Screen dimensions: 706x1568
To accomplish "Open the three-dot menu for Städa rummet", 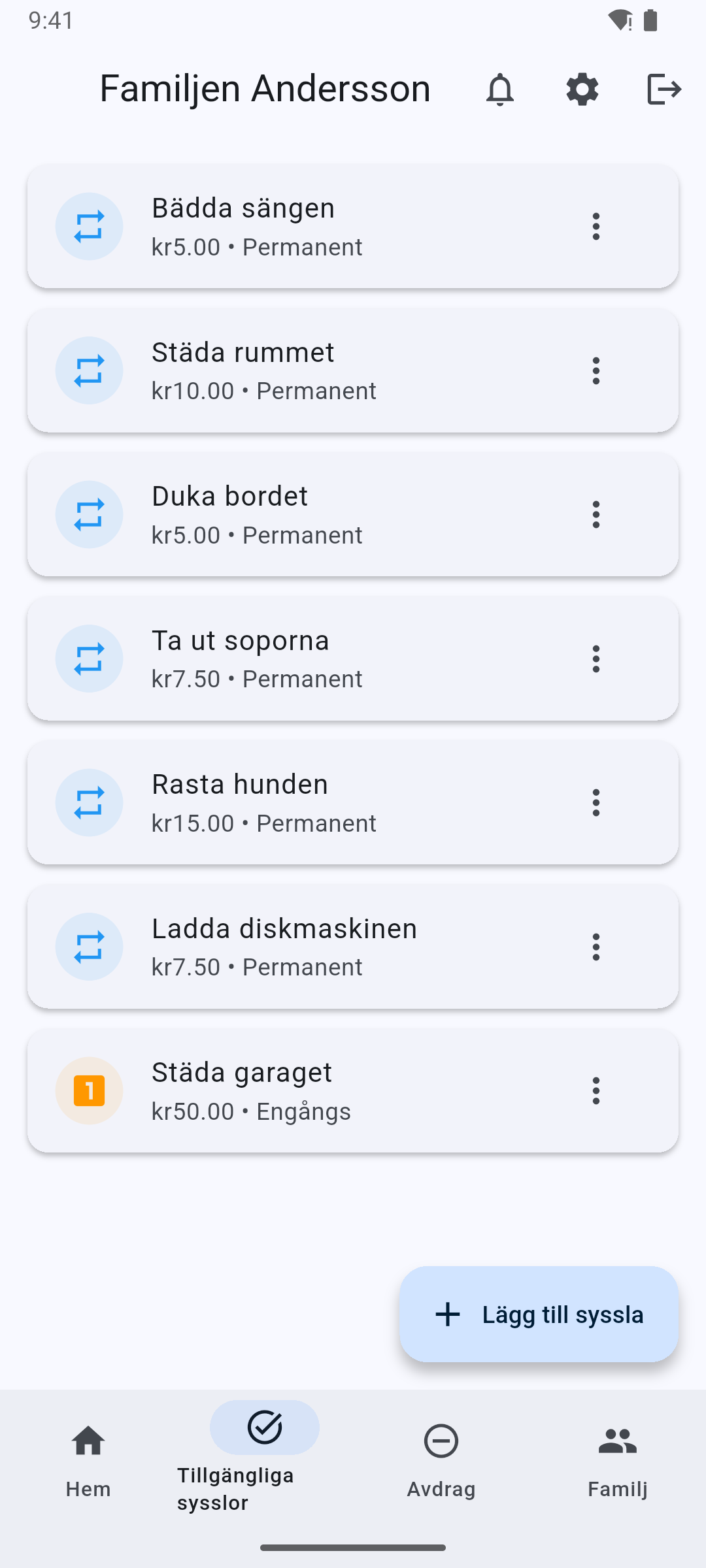I will (596, 370).
